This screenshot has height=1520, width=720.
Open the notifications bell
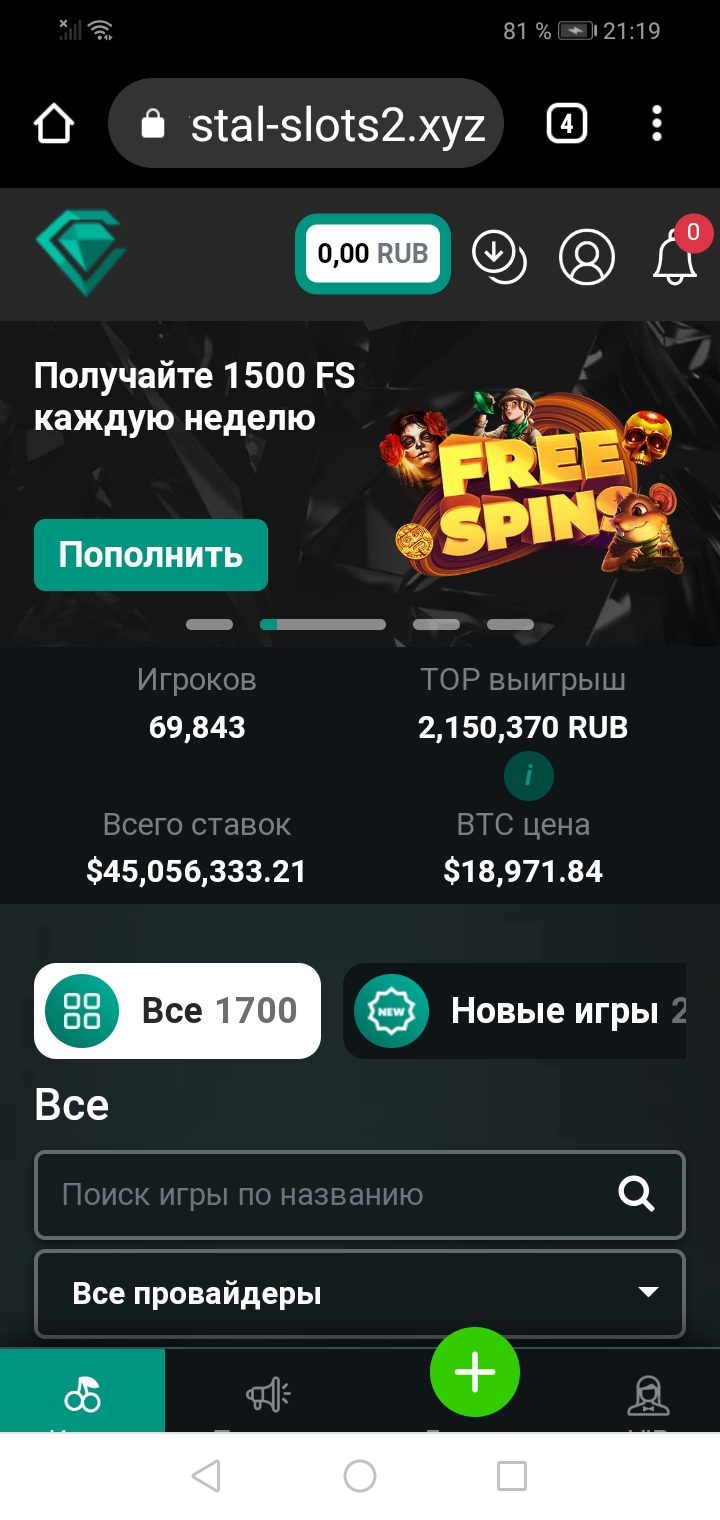(675, 258)
